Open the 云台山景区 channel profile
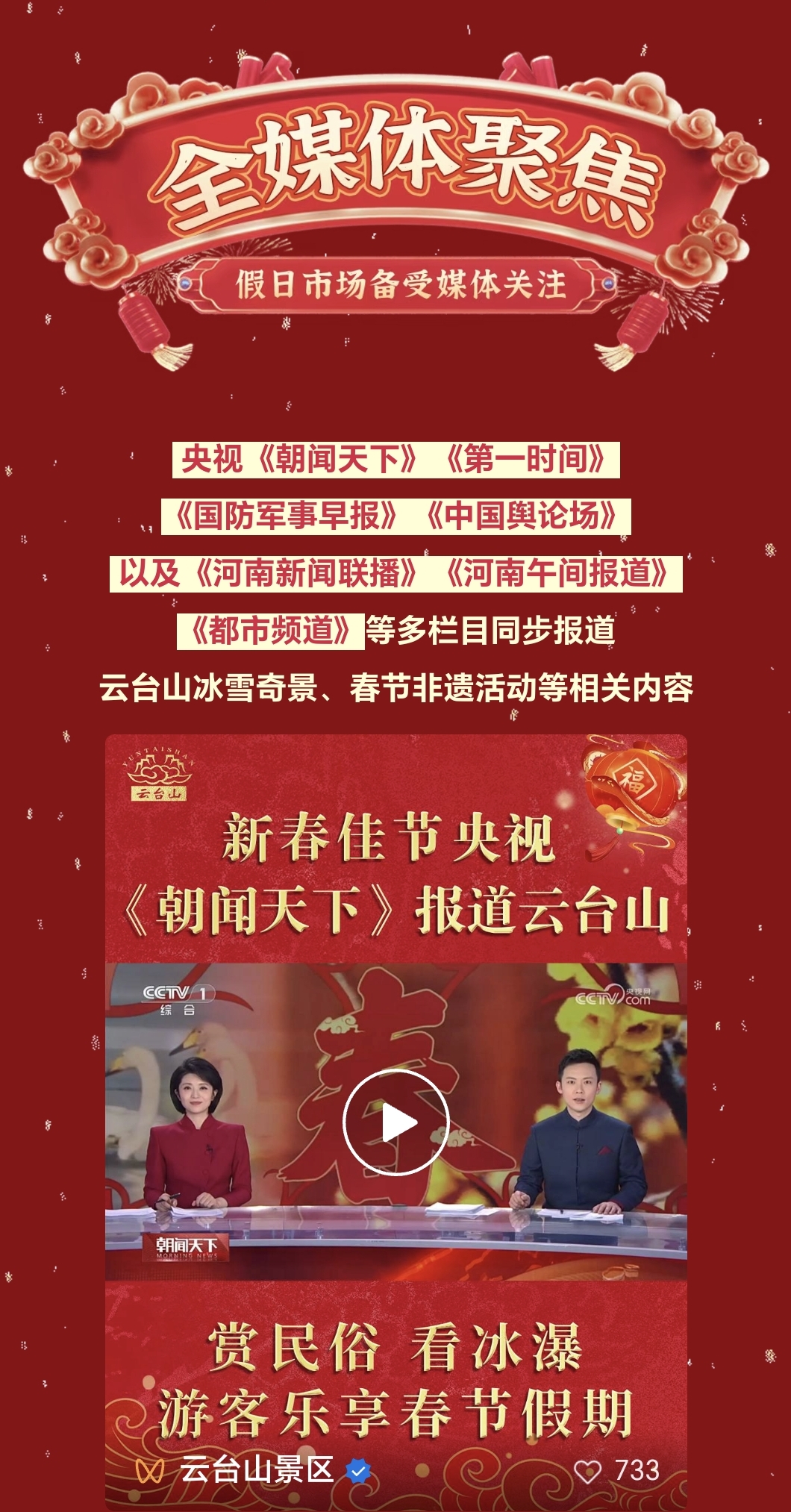The height and width of the screenshot is (1512, 791). click(x=256, y=1469)
